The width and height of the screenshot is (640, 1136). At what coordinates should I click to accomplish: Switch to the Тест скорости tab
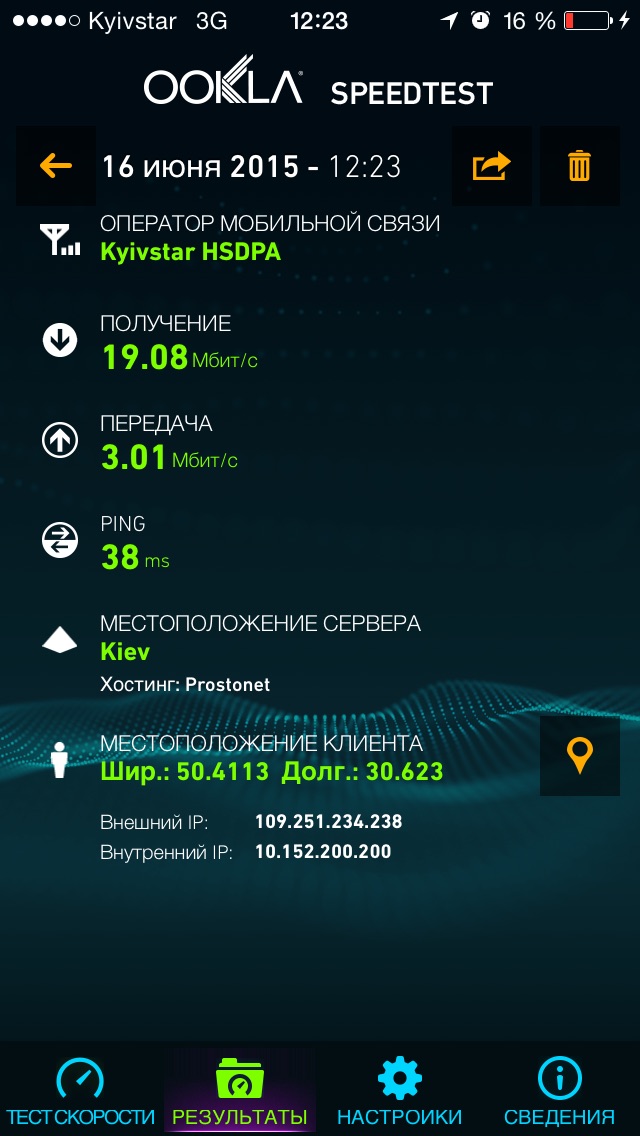pos(80,1092)
